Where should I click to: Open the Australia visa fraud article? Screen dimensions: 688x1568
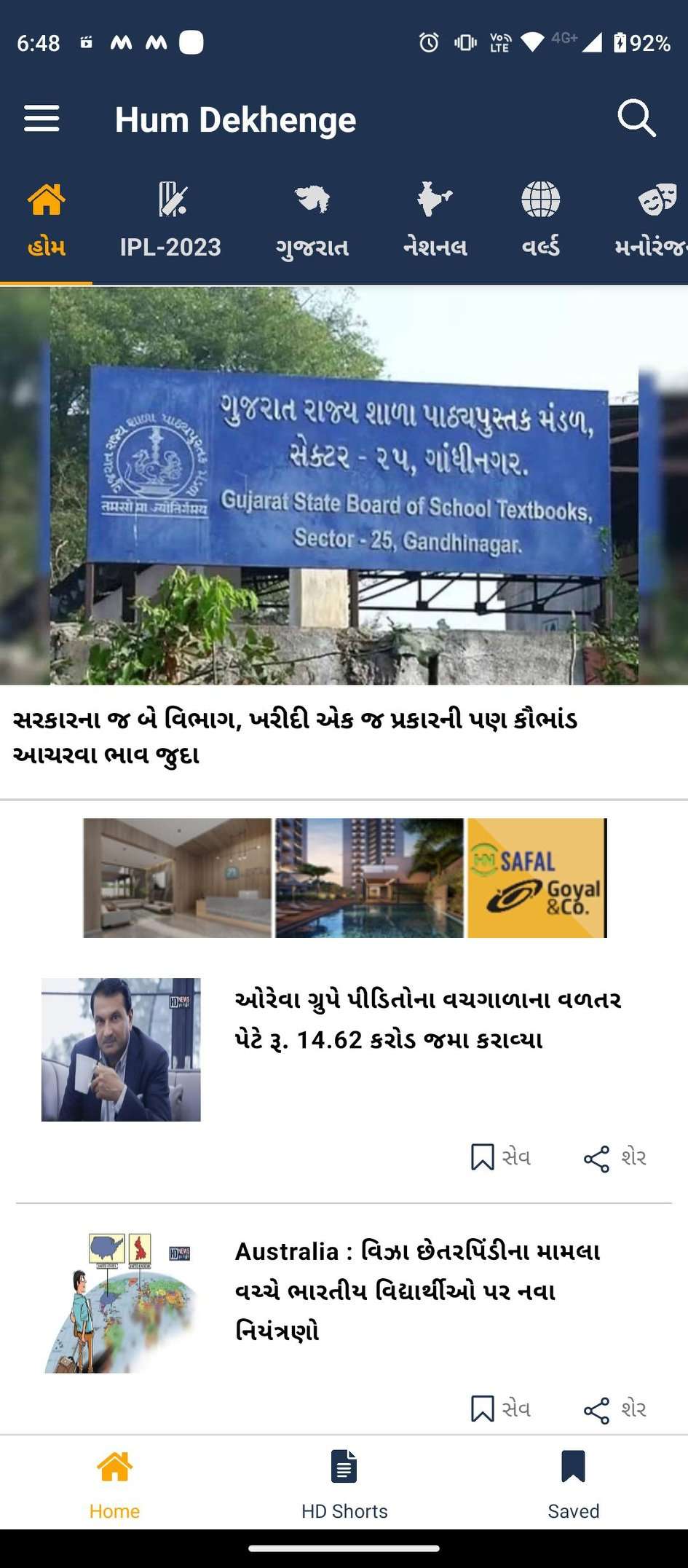click(x=417, y=1291)
